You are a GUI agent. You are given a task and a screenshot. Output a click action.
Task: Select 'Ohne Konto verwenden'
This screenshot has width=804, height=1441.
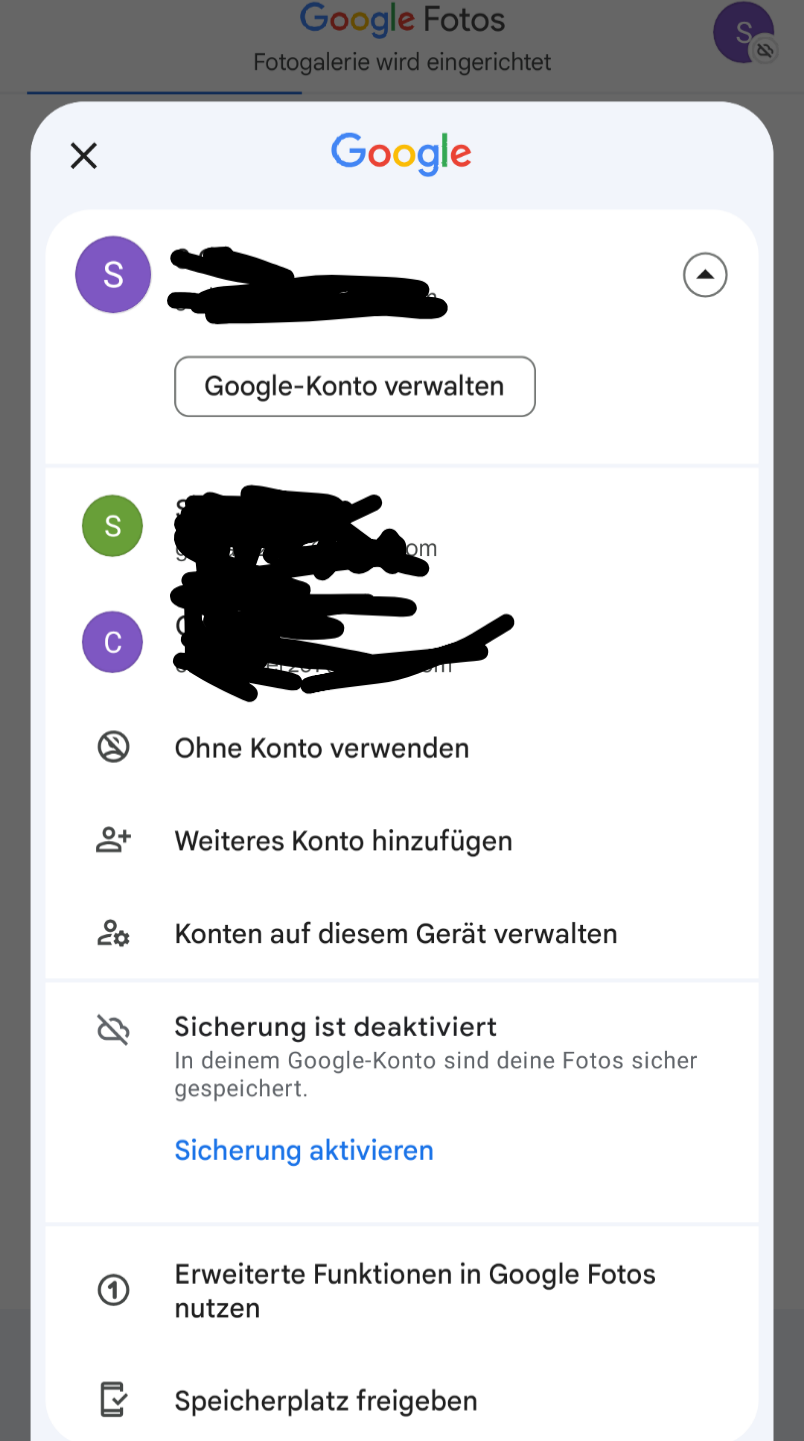321,747
